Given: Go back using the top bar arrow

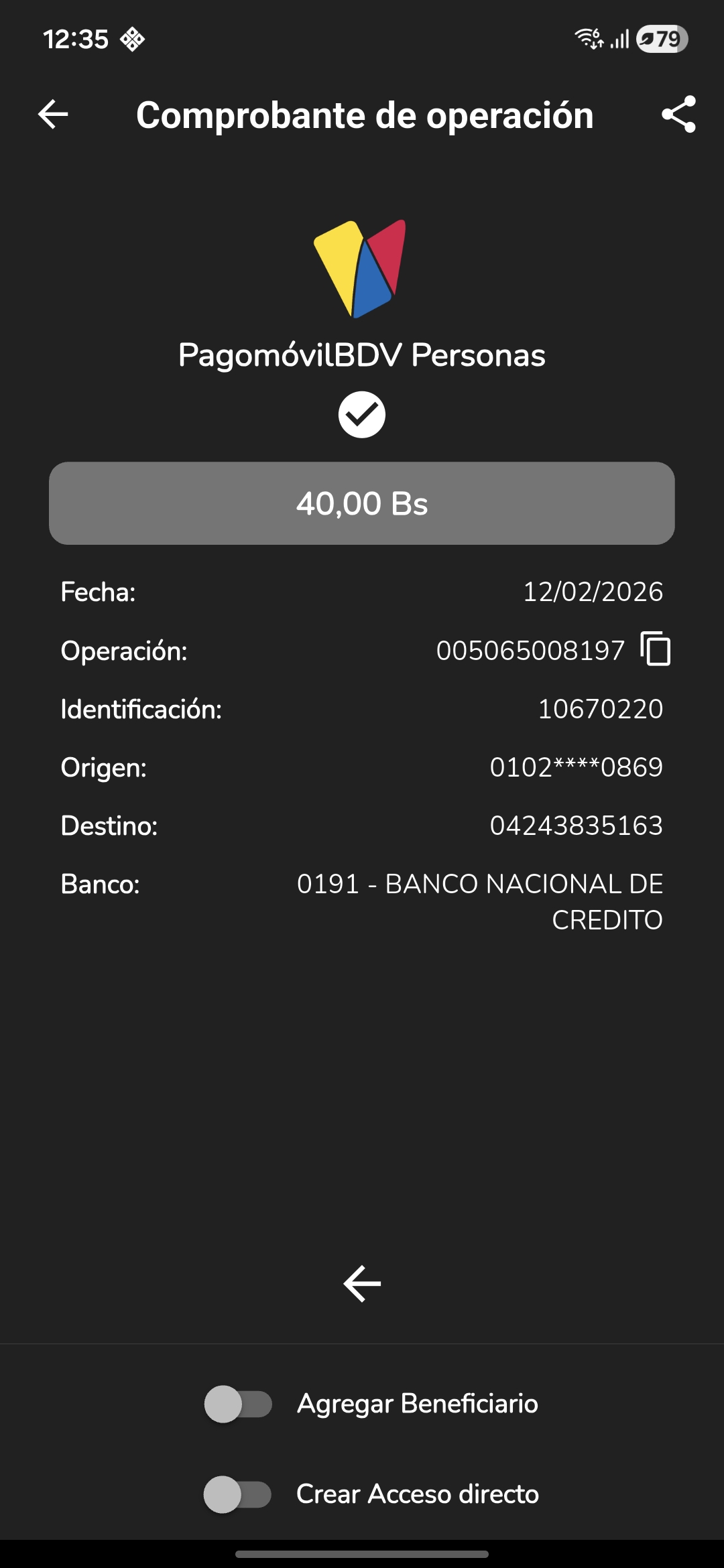Looking at the screenshot, I should [x=53, y=115].
